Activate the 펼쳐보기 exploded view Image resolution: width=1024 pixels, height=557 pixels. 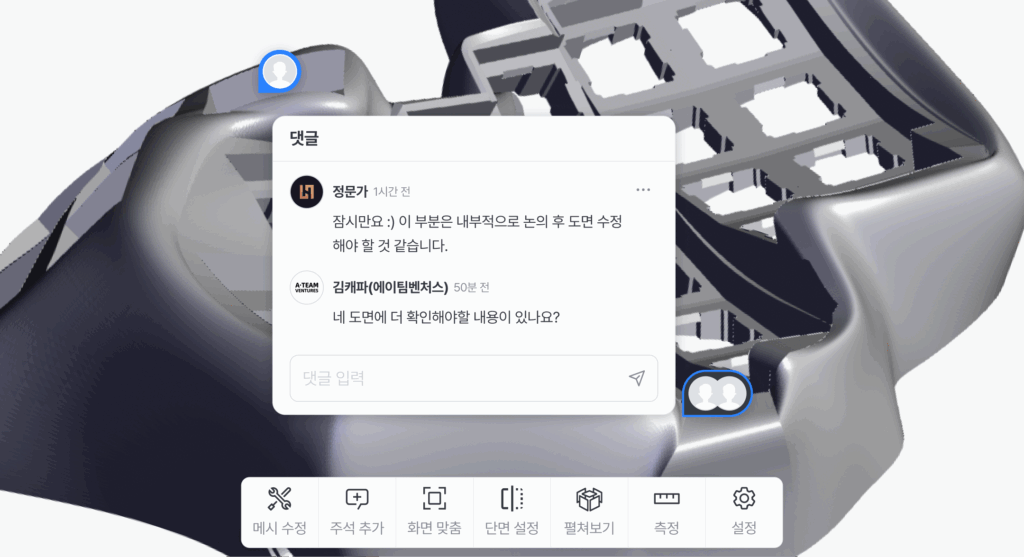(589, 511)
